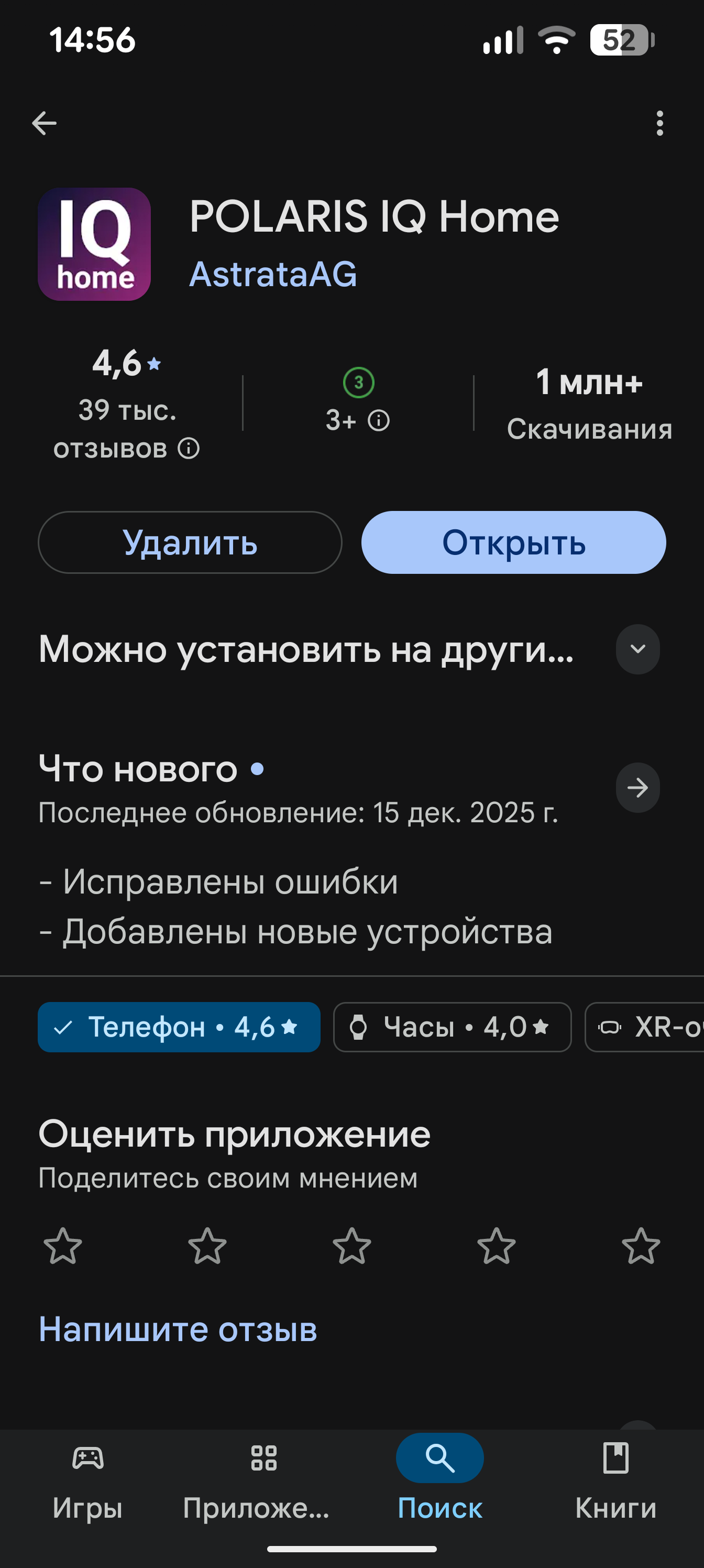Show the age rating 3+ info
Image resolution: width=704 pixels, height=1568 pixels.
[379, 421]
